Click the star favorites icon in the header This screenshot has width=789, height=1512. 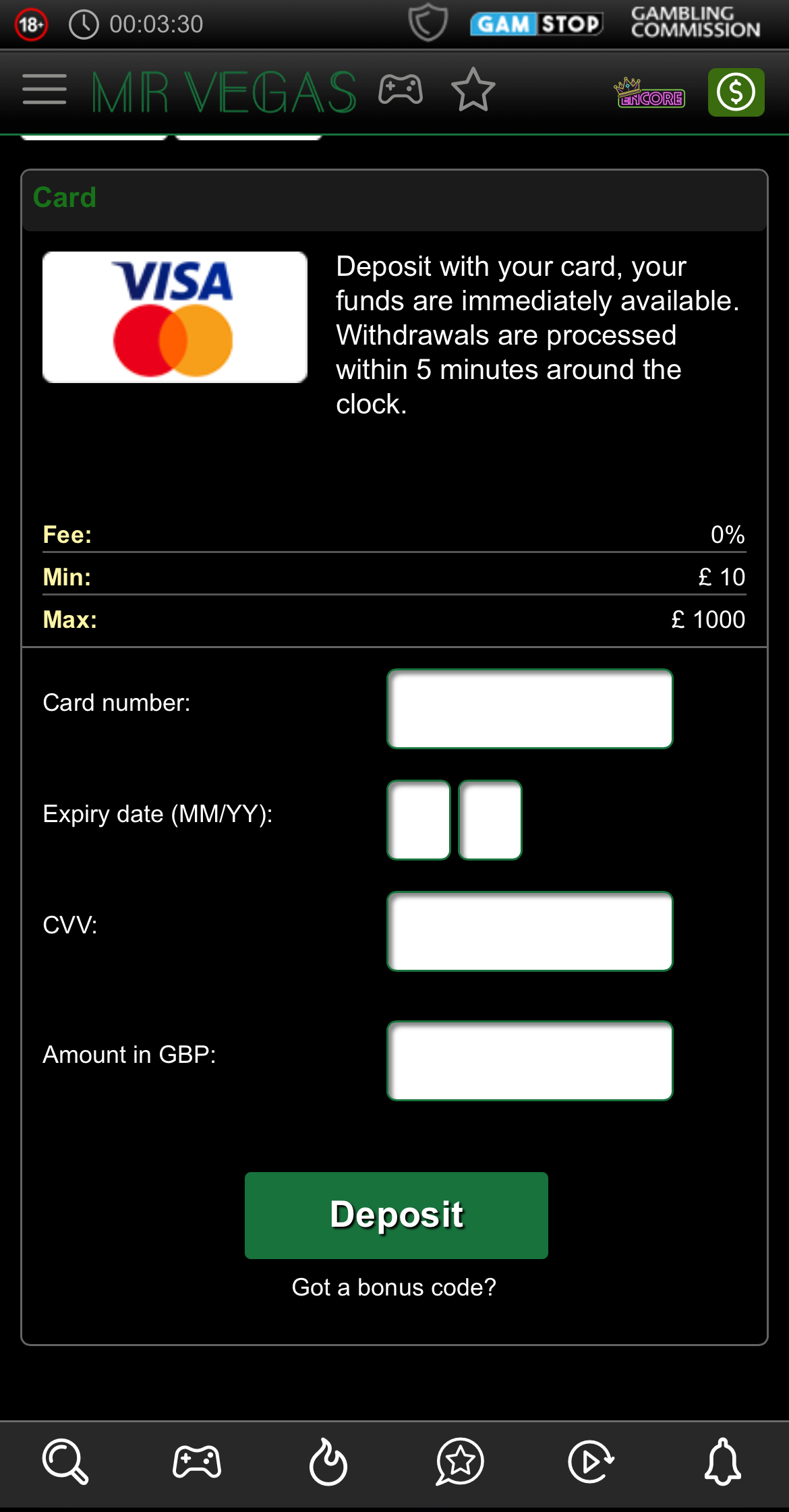473,90
